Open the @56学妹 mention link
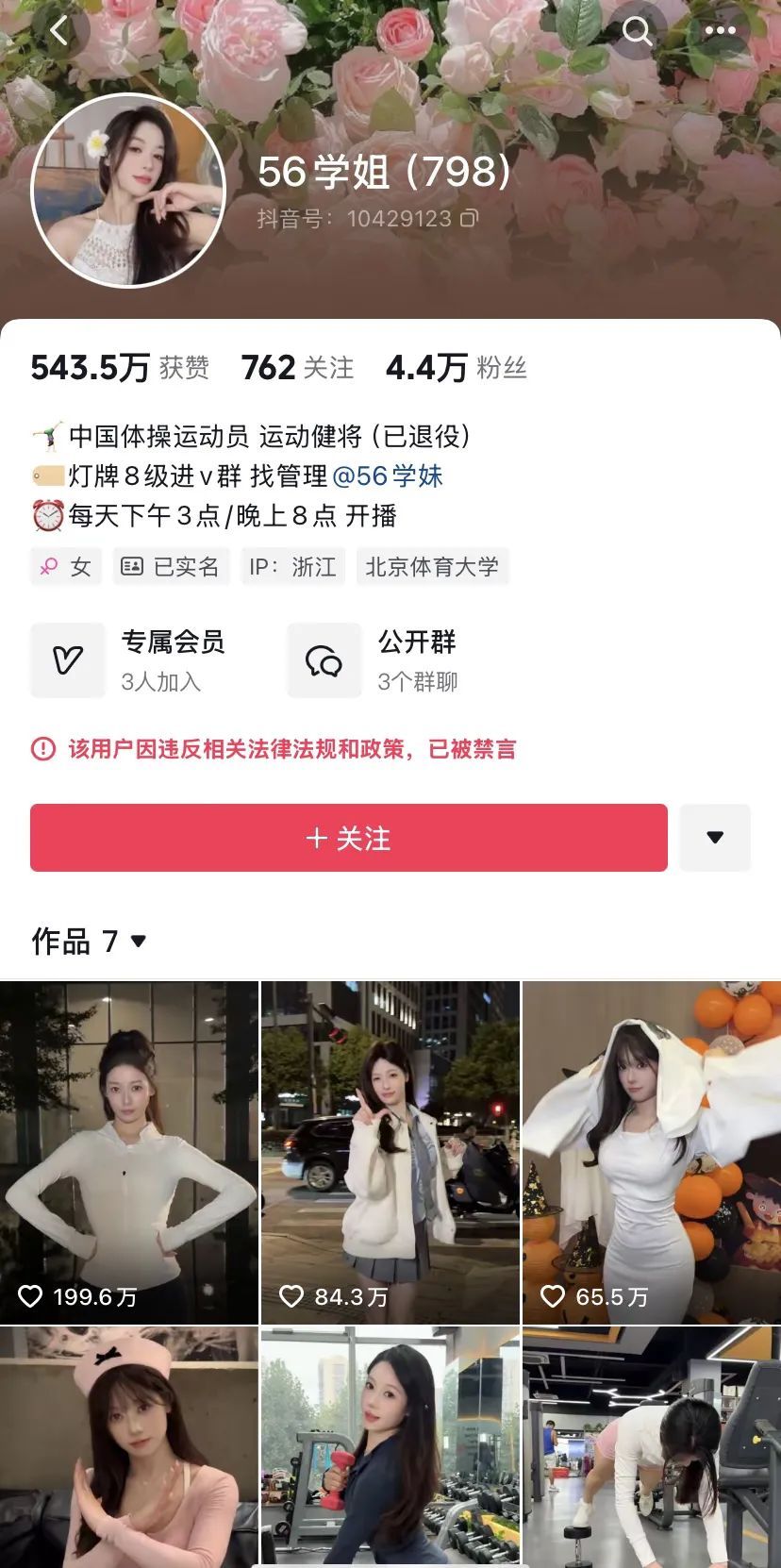This screenshot has height=1568, width=781. (388, 475)
